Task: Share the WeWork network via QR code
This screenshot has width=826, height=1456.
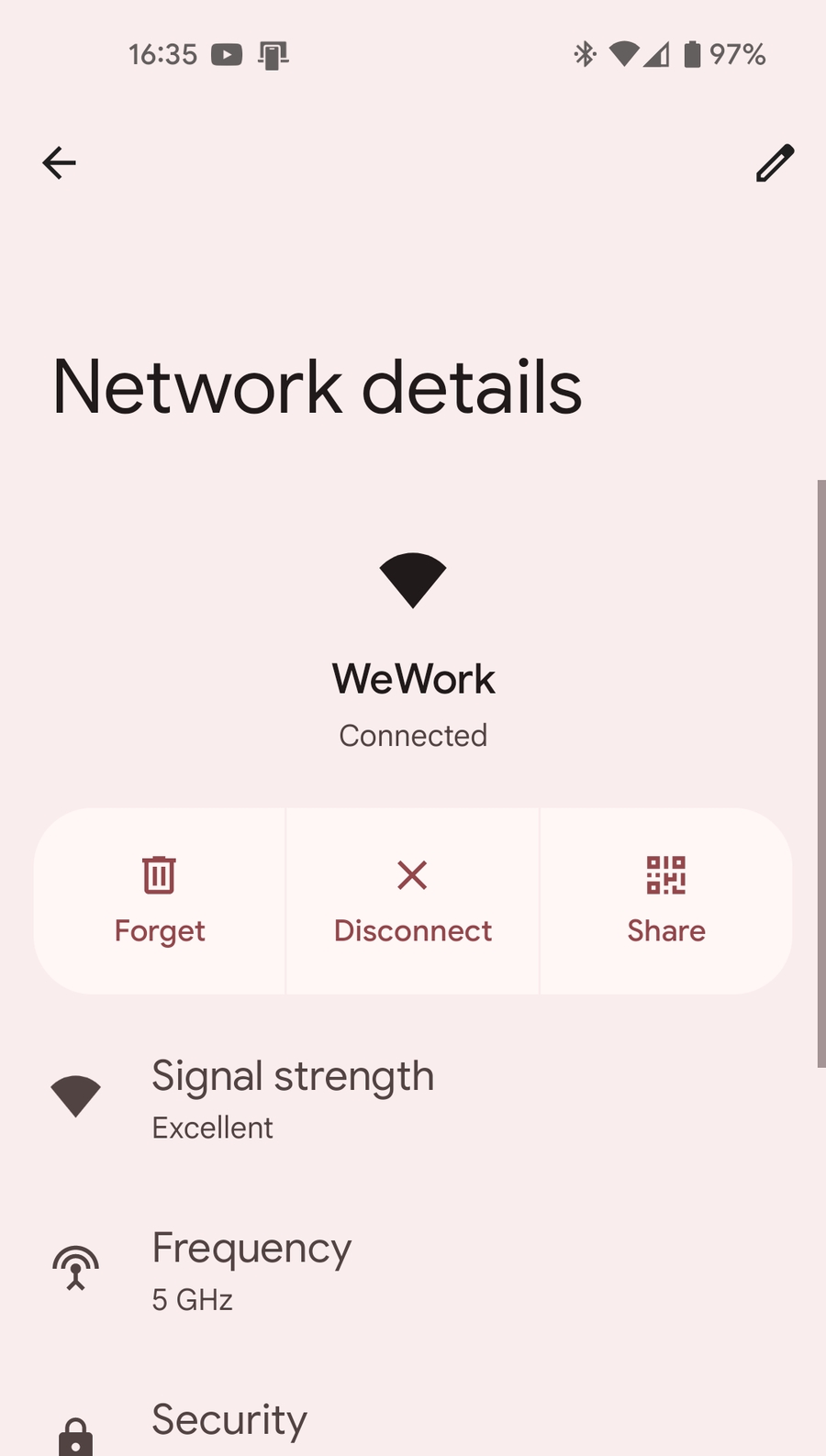Action: coord(666,901)
